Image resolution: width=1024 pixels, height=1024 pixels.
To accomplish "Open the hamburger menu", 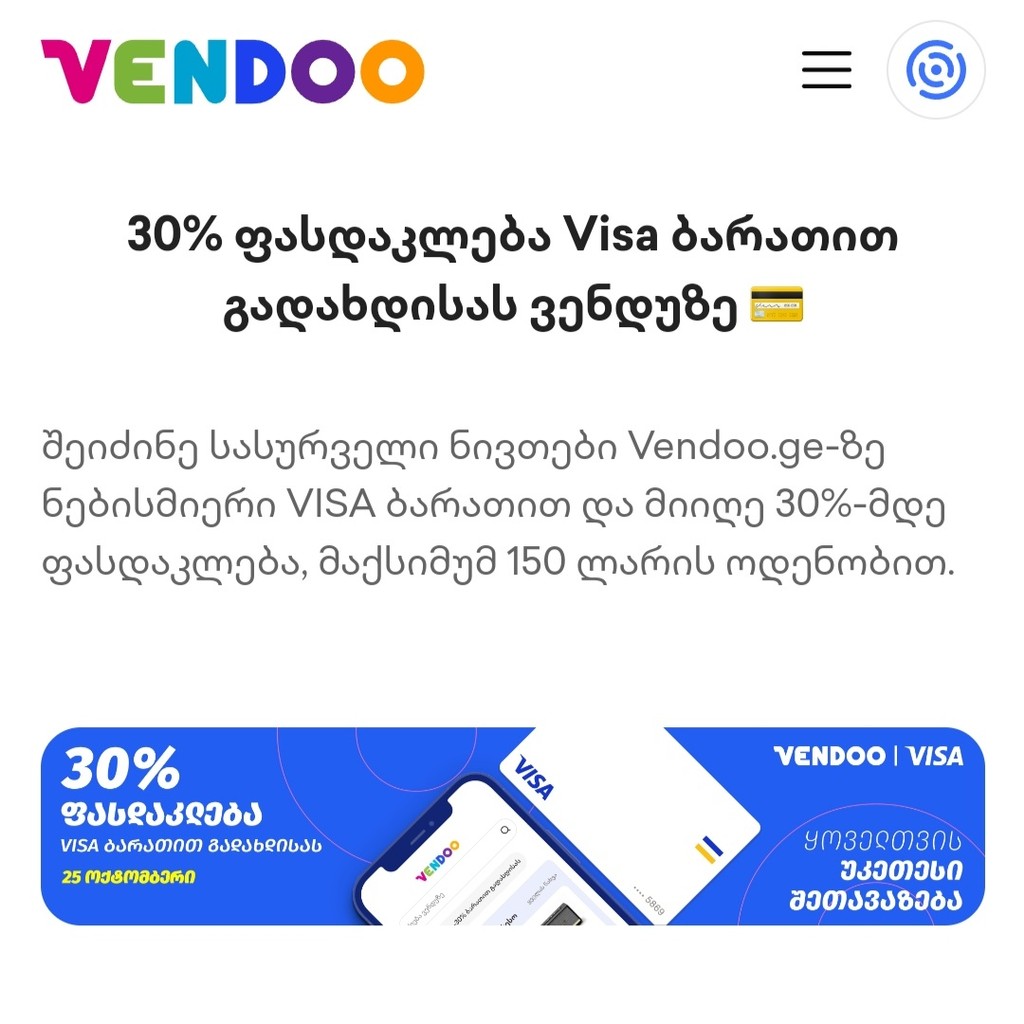I will pos(826,70).
